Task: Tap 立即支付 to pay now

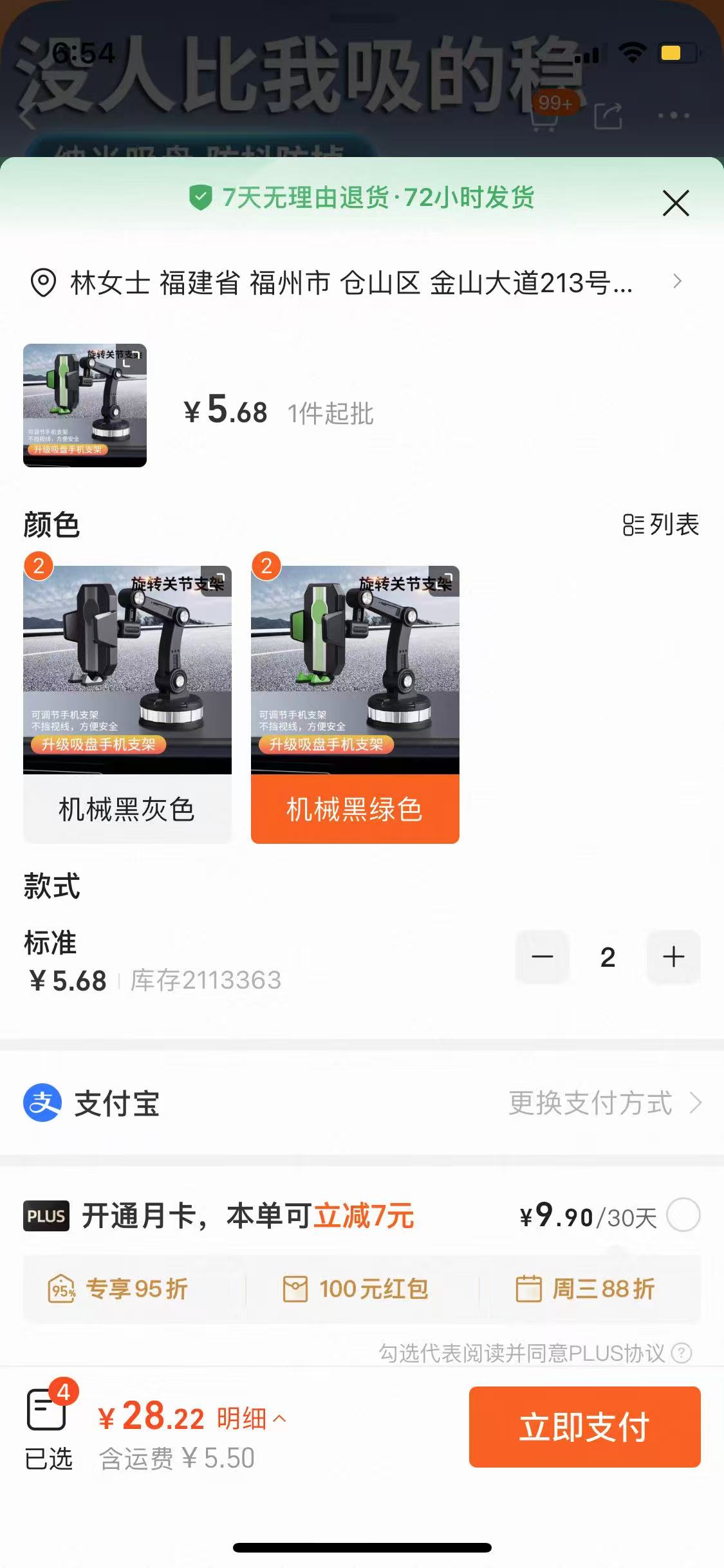Action: pyautogui.click(x=584, y=1426)
